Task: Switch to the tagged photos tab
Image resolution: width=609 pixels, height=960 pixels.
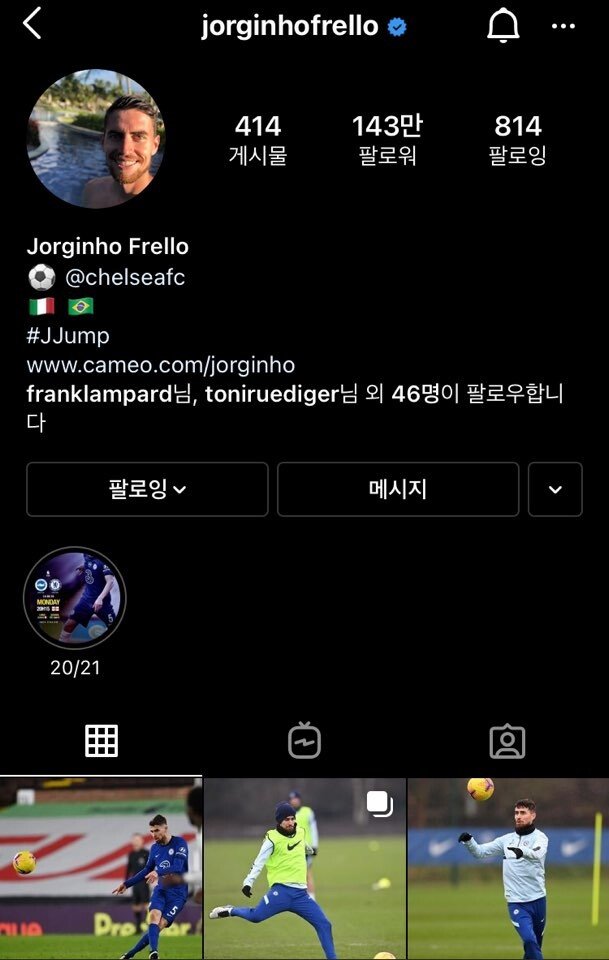Action: coord(507,741)
